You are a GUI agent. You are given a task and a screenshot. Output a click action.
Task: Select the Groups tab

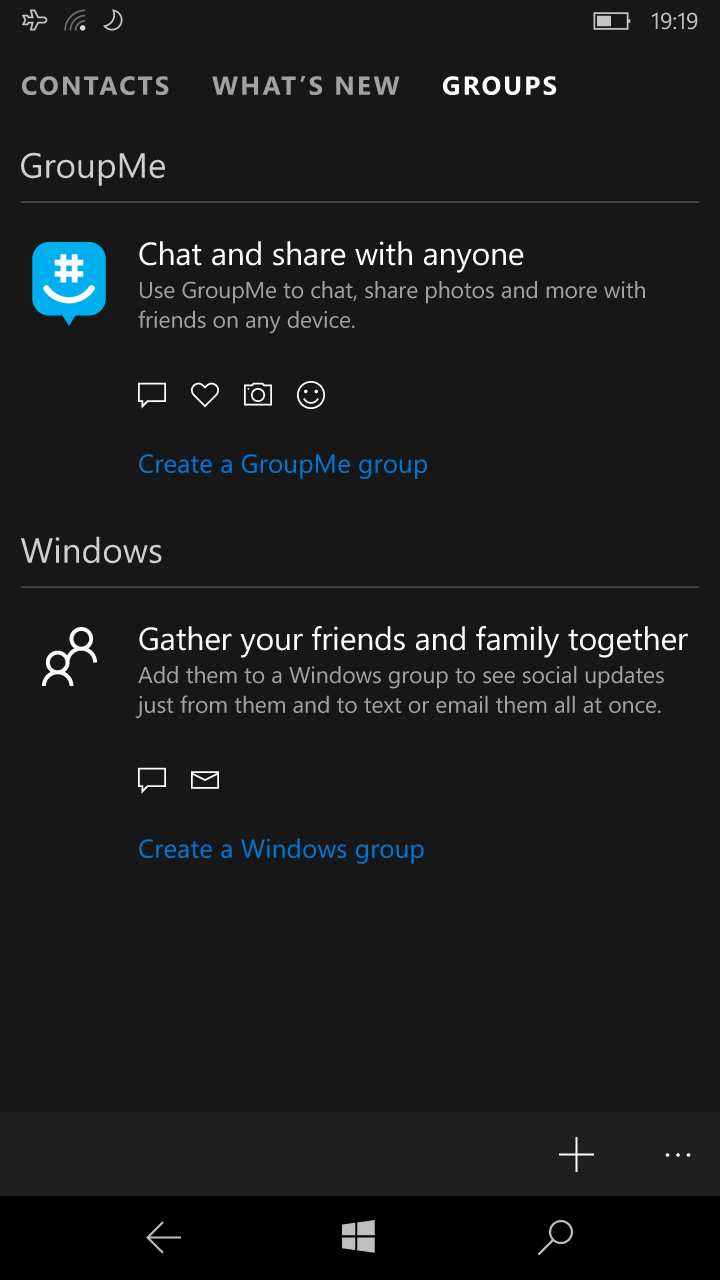coord(500,86)
